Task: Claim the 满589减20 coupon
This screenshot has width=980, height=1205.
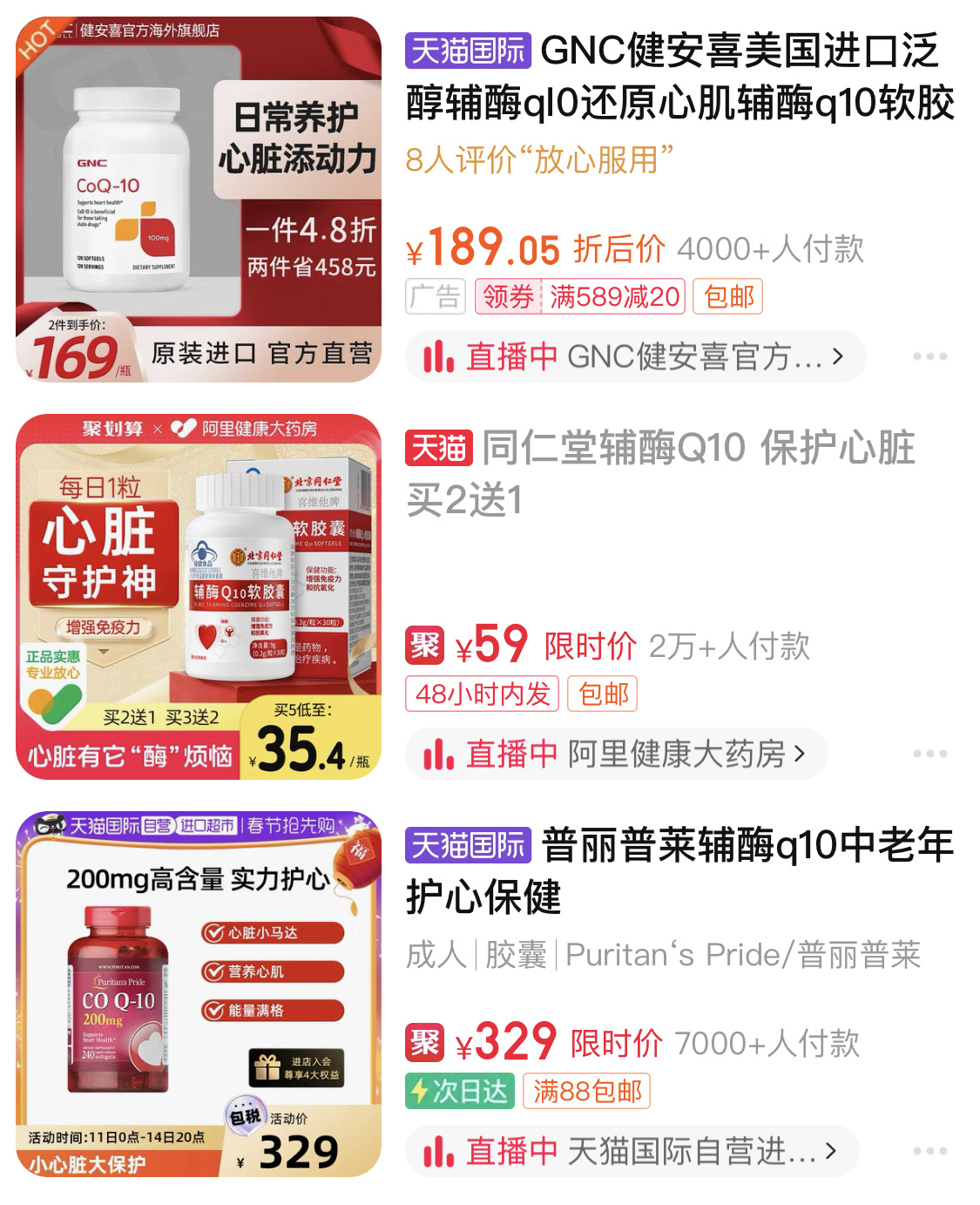Action: 580,297
